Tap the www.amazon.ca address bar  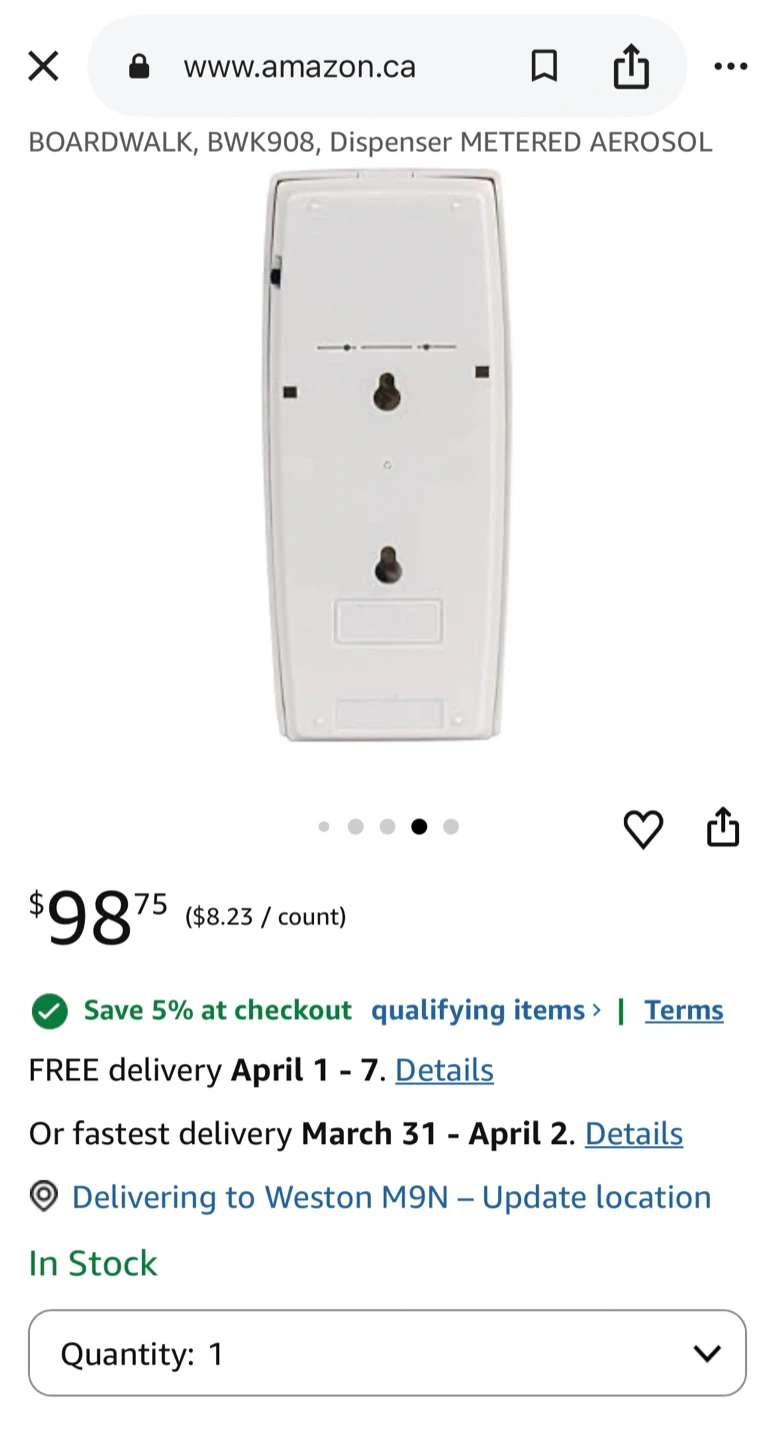(x=300, y=67)
